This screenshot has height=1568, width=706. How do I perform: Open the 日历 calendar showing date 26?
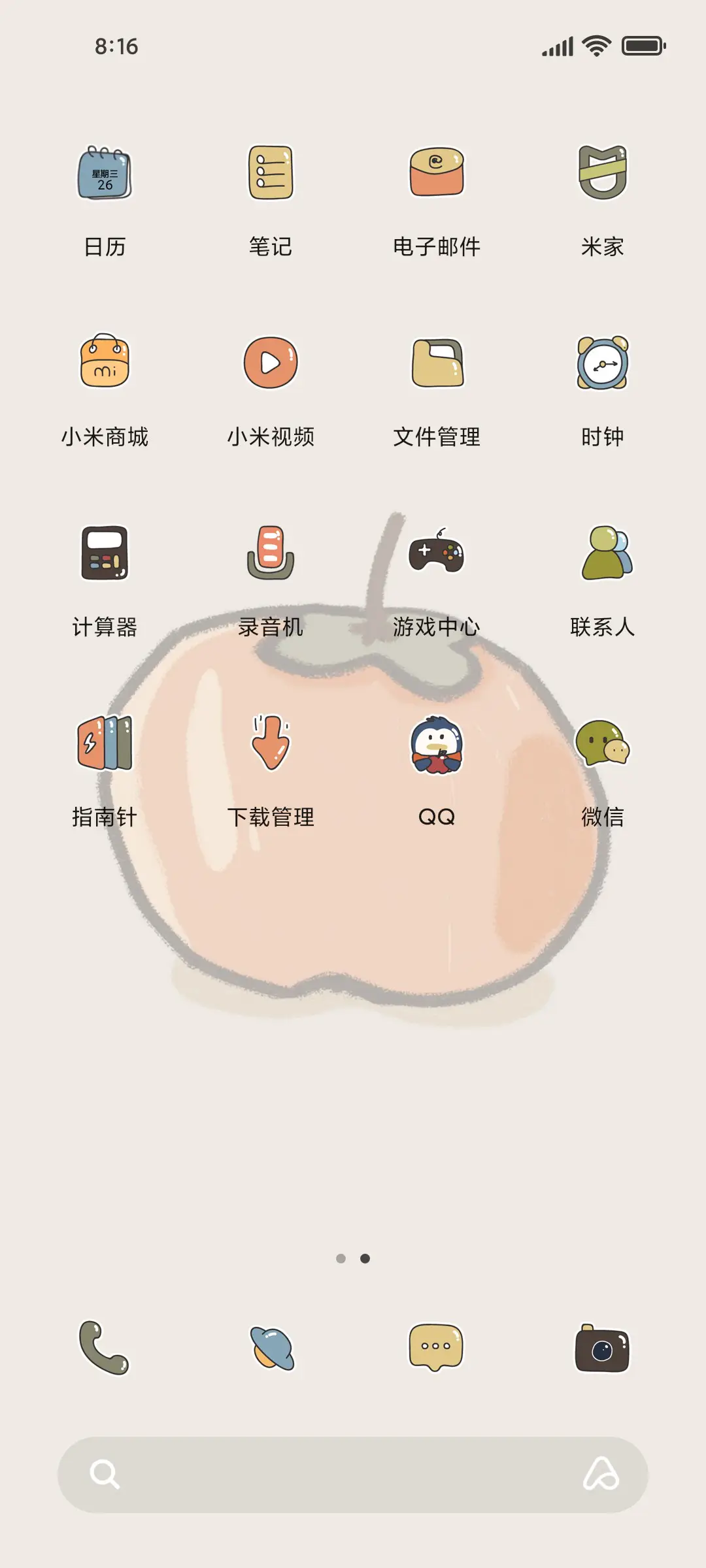pyautogui.click(x=105, y=171)
